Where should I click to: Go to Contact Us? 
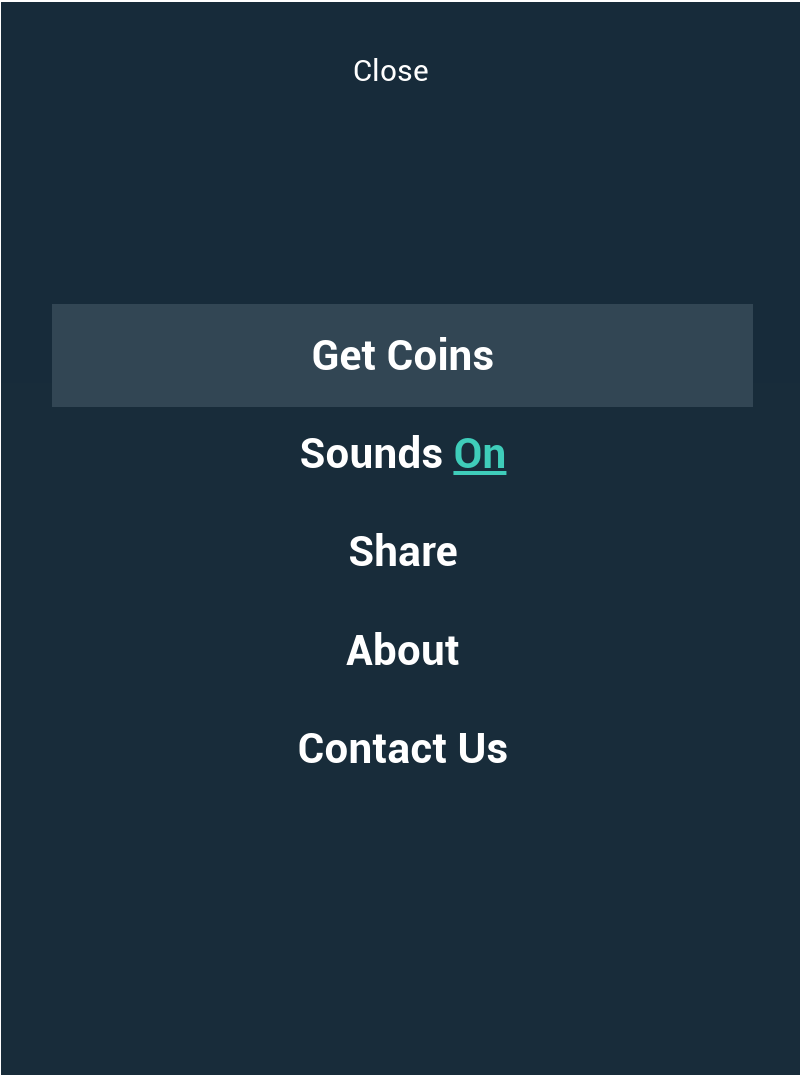[402, 748]
